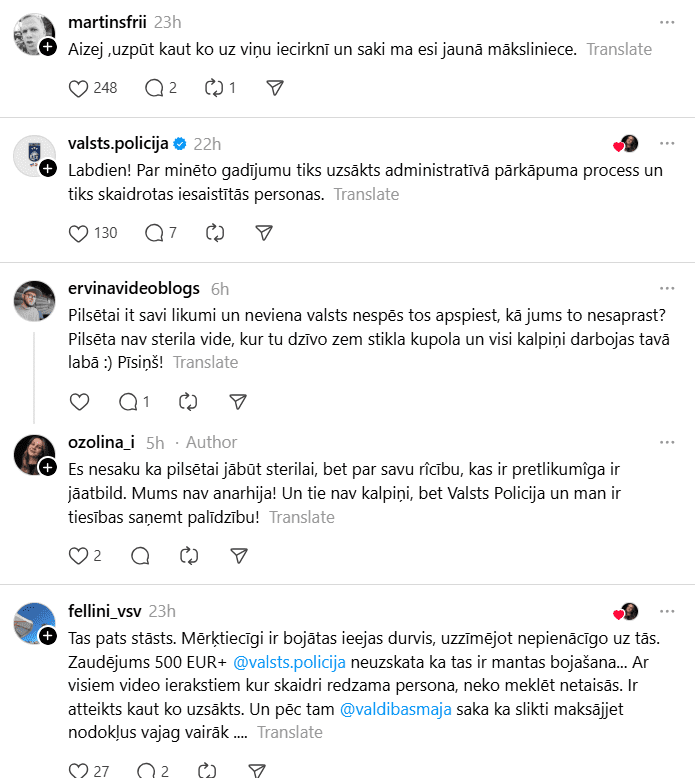Share the martinsfrii comment
Viewport: 695px width, 778px height.
(275, 88)
